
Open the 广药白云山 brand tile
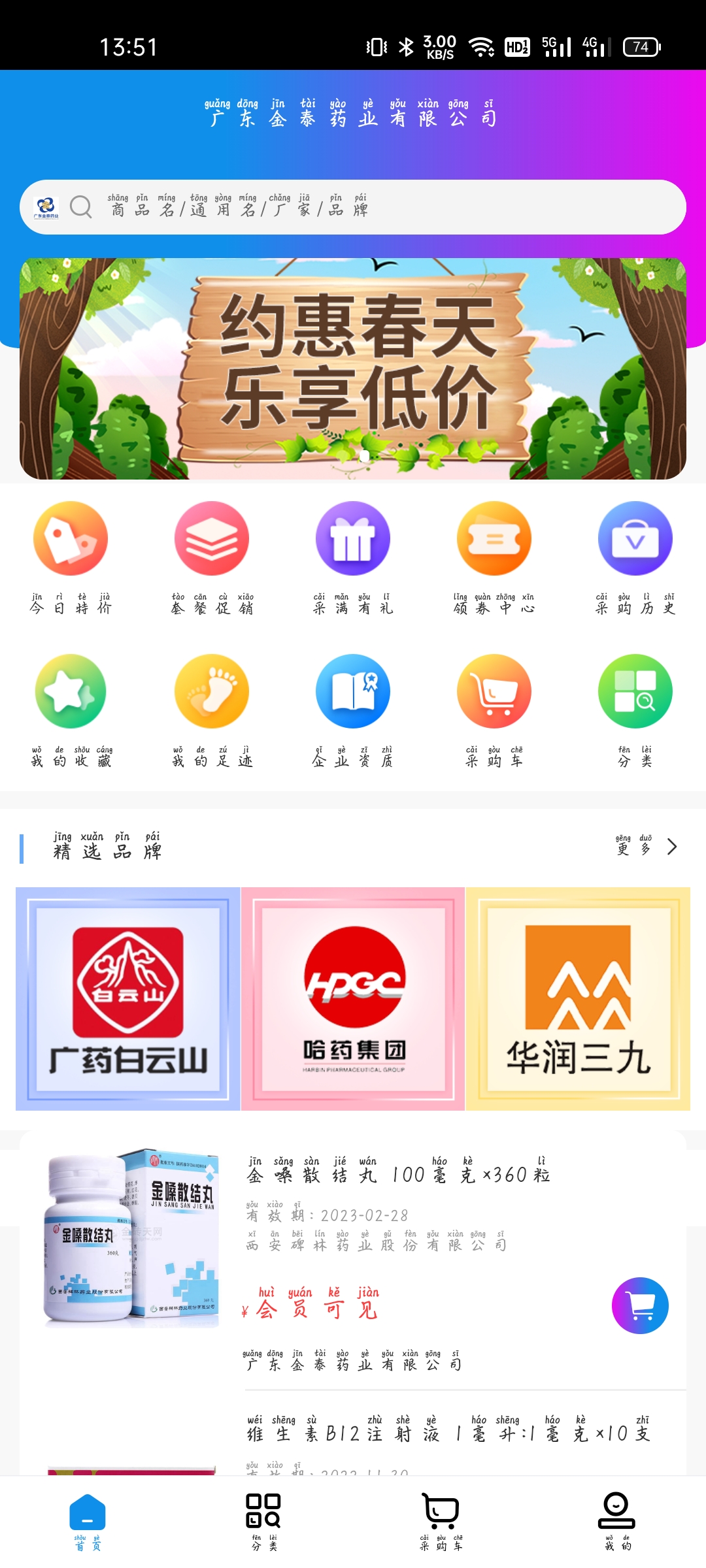(x=128, y=998)
